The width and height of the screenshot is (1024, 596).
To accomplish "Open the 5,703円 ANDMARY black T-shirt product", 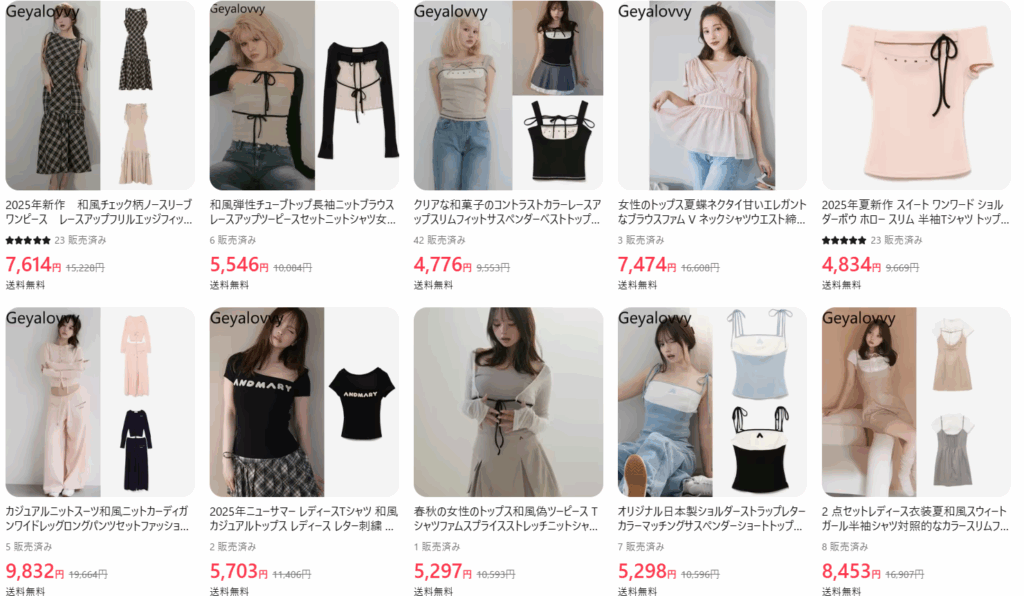I will coord(304,402).
